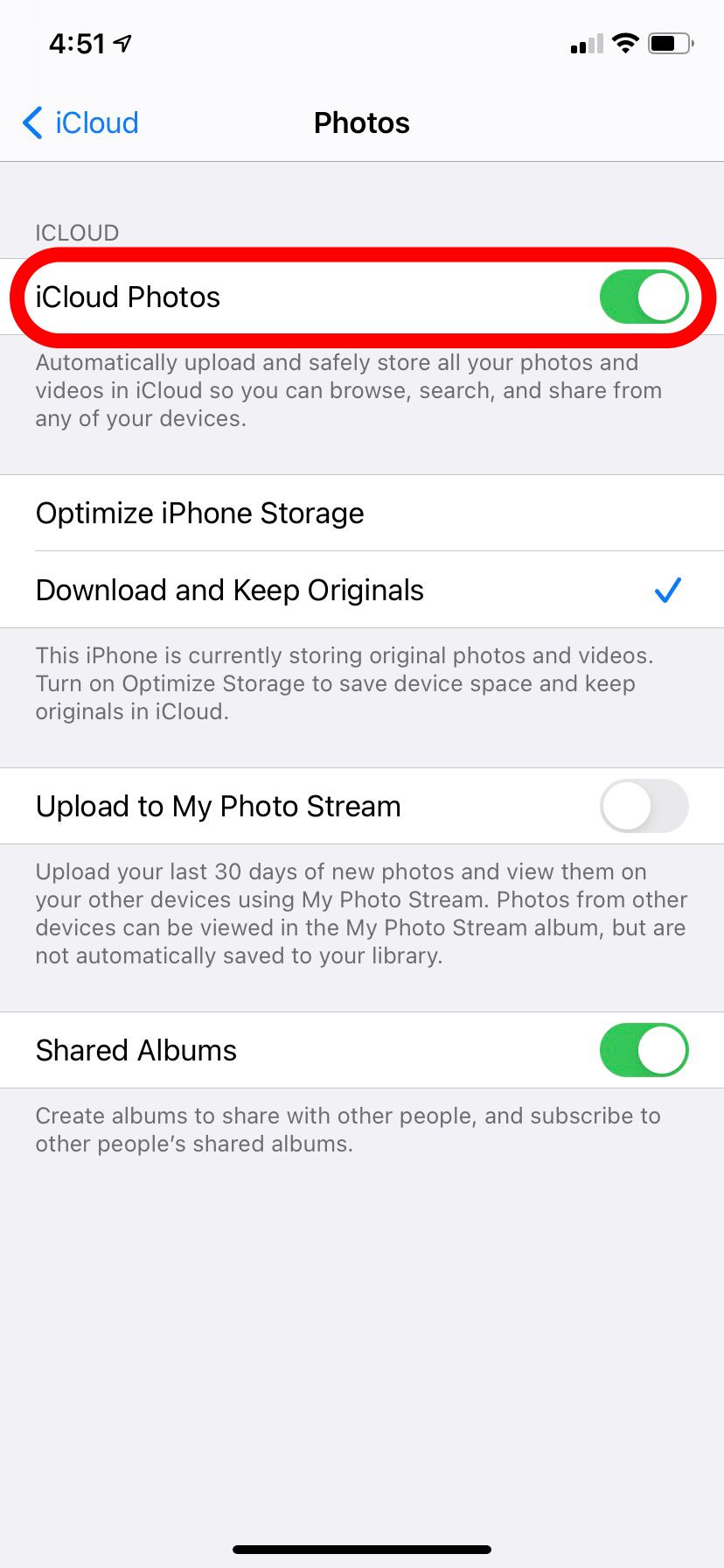Disable the Shared Albums switch
Viewport: 724px width, 1568px height.
point(644,1050)
